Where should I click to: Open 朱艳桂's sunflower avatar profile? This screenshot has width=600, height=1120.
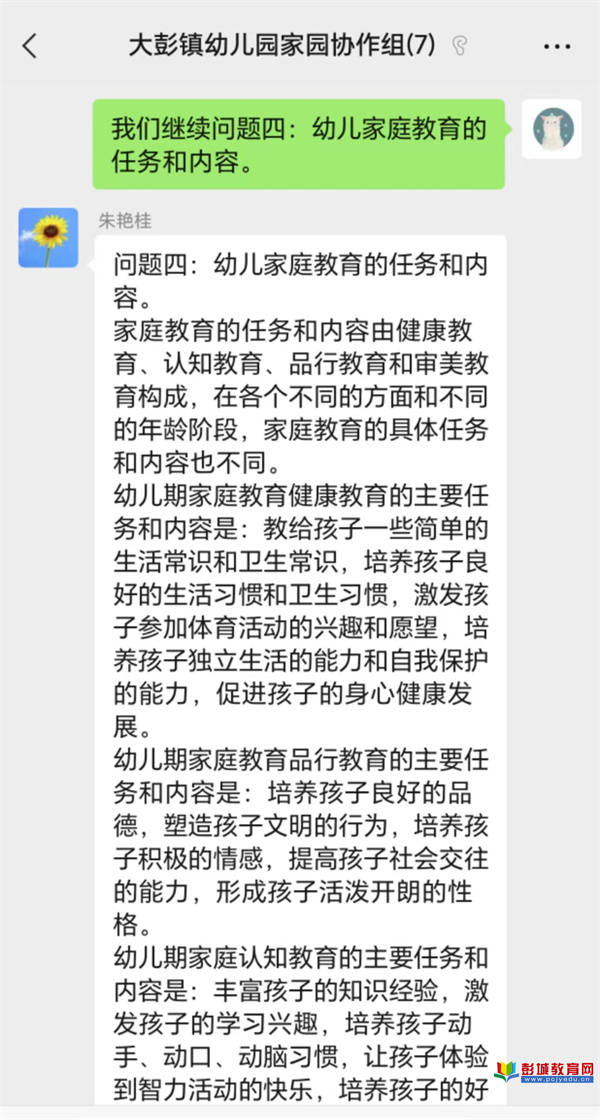point(48,238)
